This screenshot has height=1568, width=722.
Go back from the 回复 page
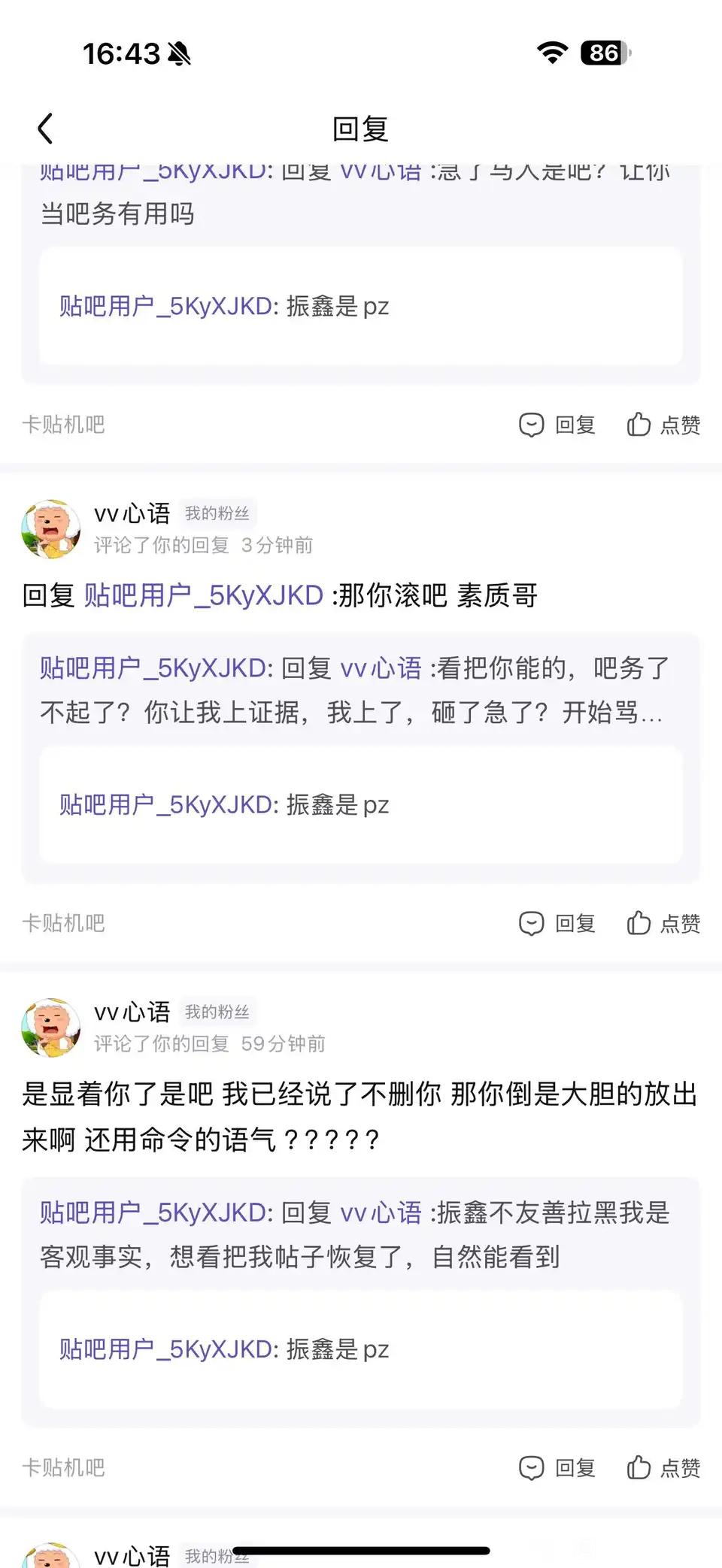pos(45,129)
